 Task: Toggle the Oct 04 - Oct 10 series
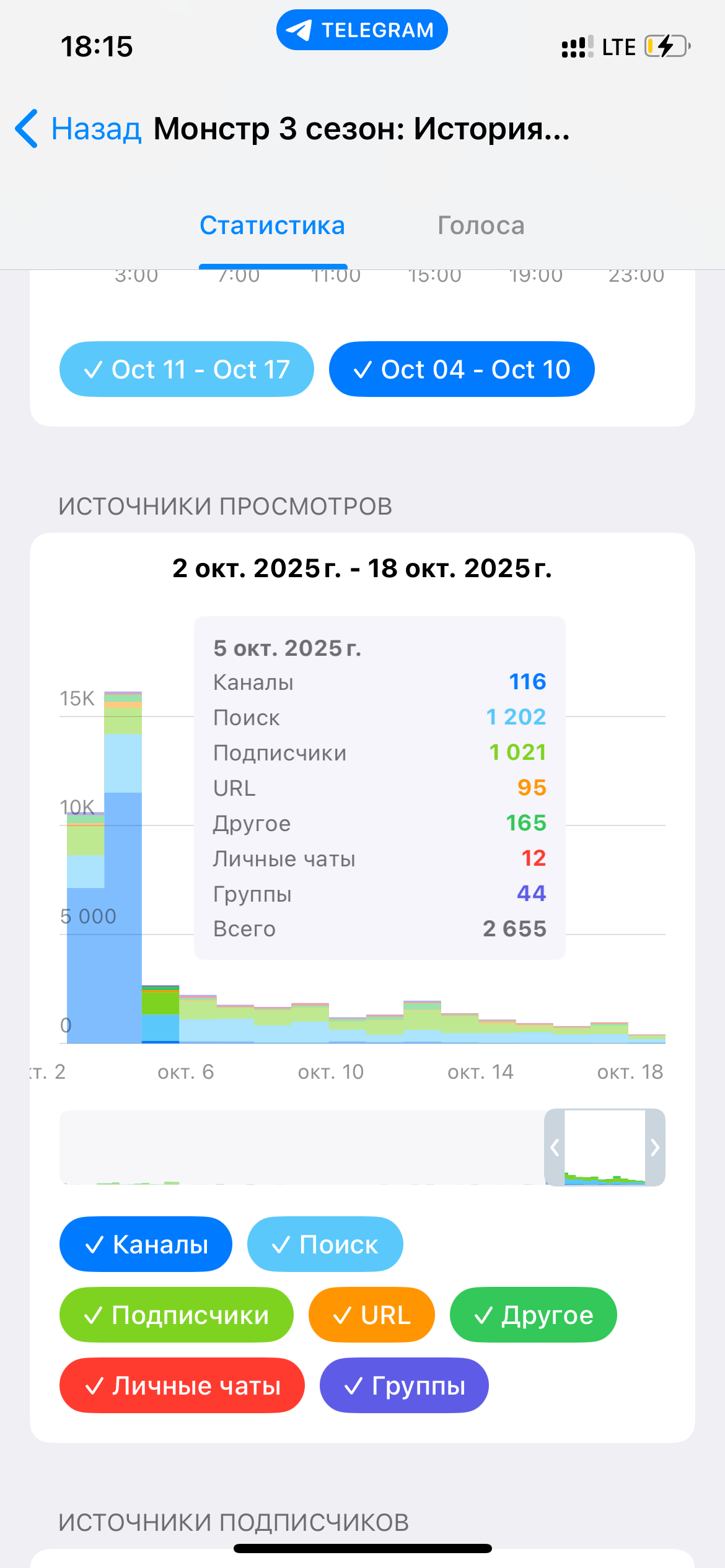tap(462, 369)
